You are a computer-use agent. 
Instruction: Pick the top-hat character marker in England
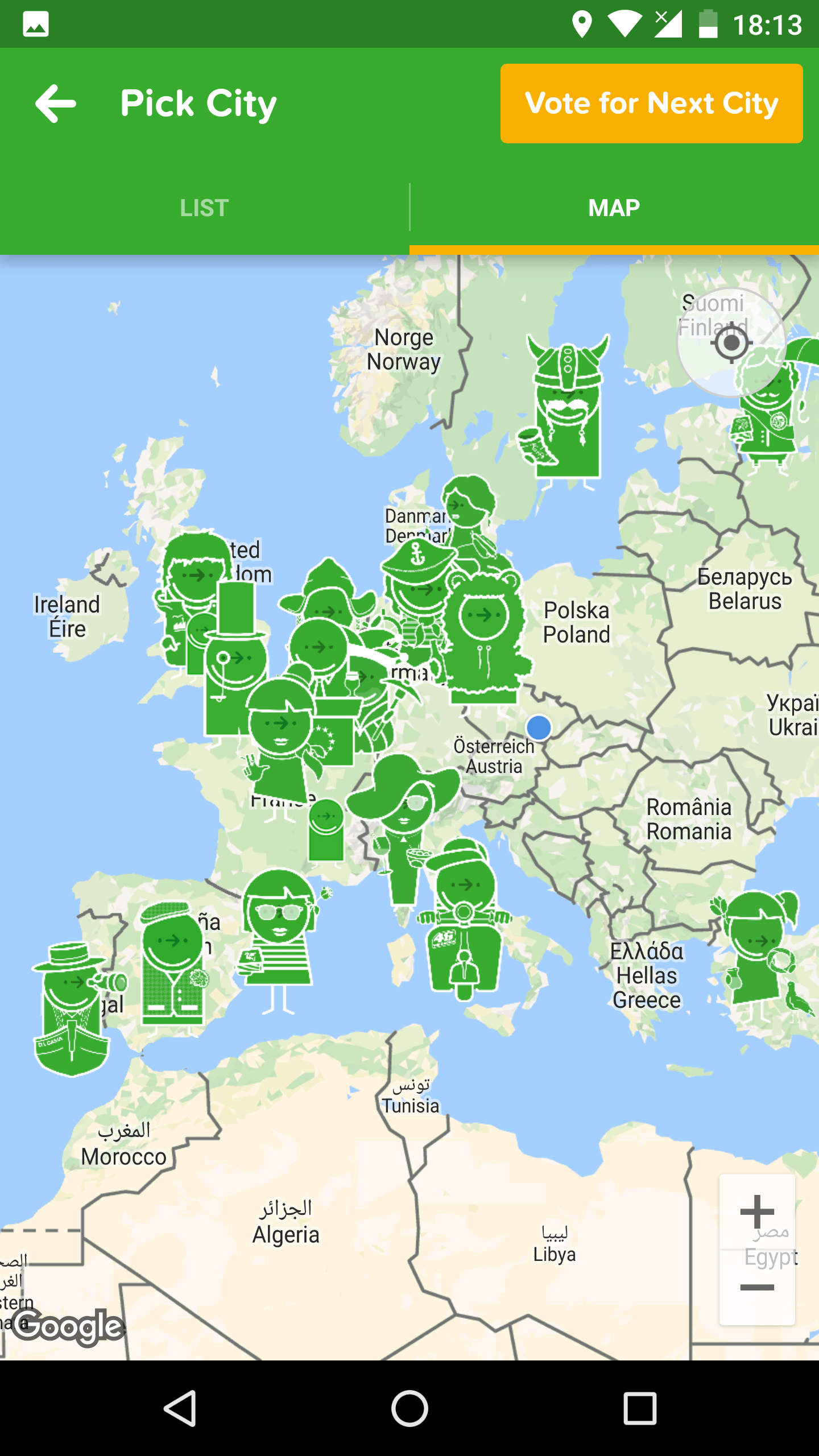click(x=234, y=660)
